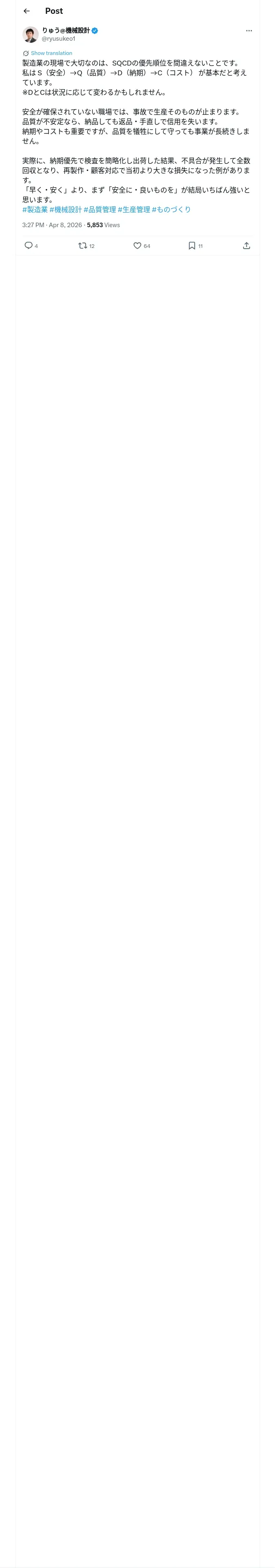This screenshot has width=275, height=1568.
Task: Open りゅう@機械設計's profile picture
Action: 31,35
